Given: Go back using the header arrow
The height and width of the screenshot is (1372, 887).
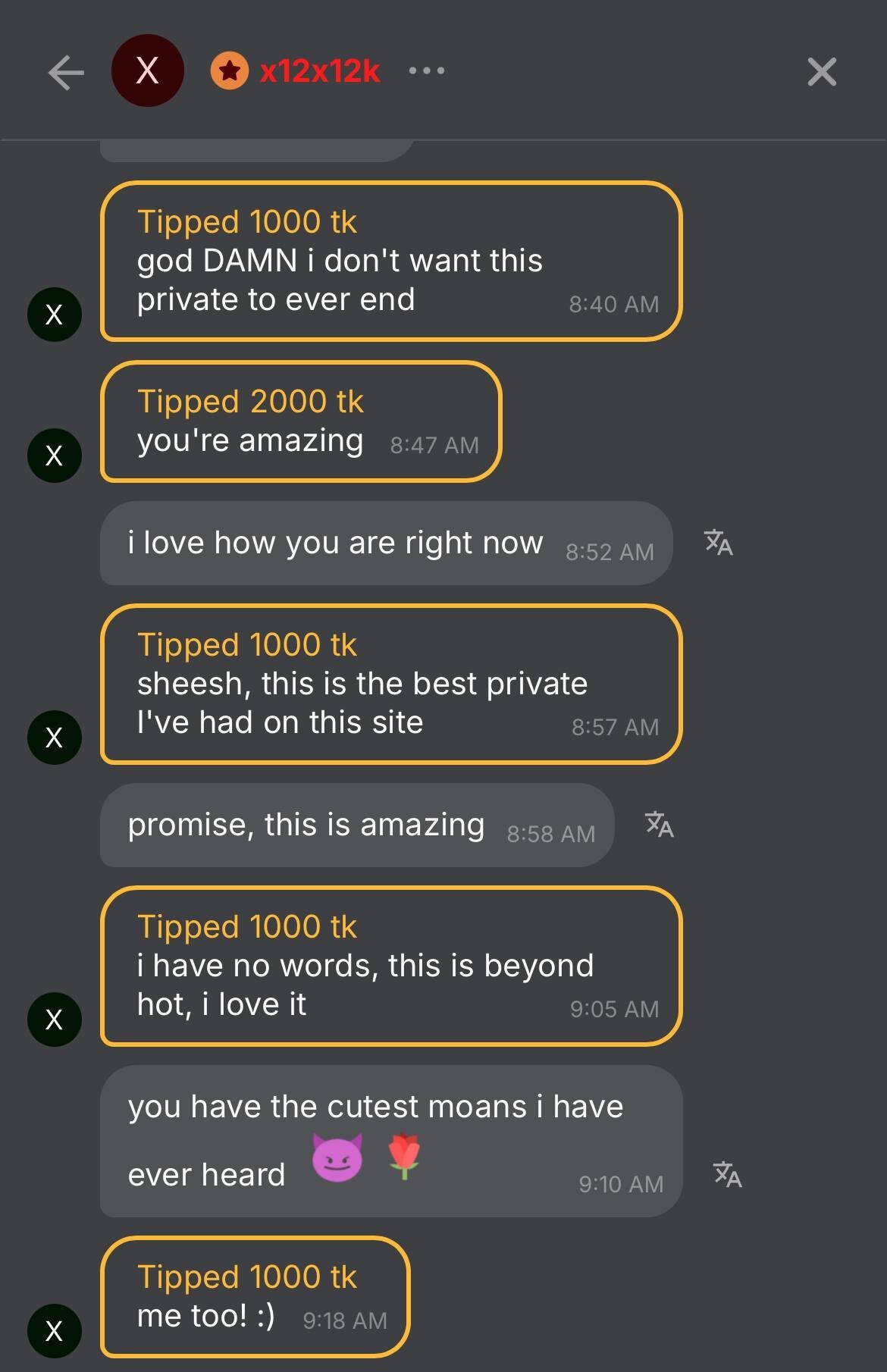Looking at the screenshot, I should coord(66,73).
